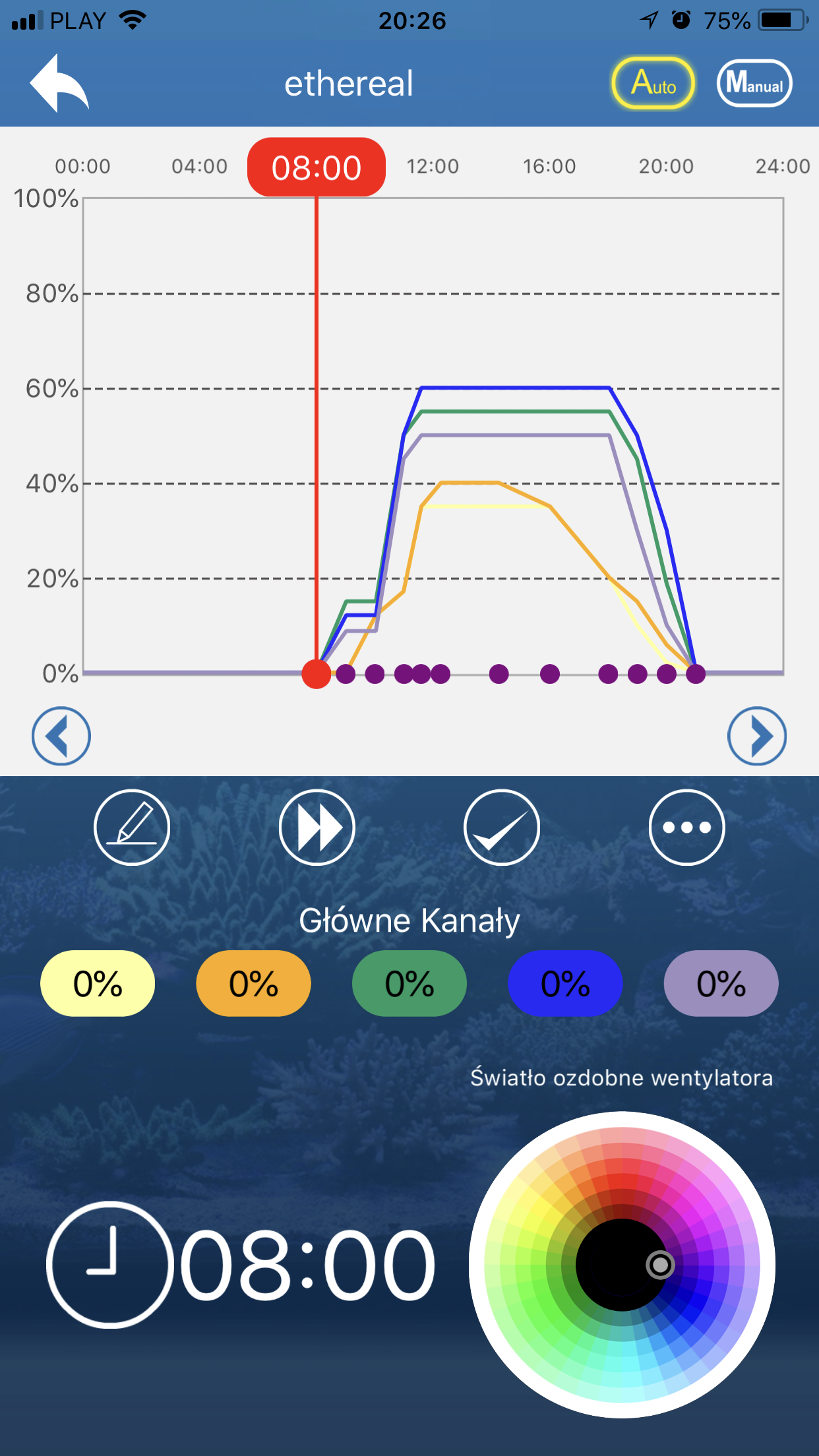This screenshot has width=819, height=1456.
Task: Select the orange channel 0% chip
Action: pyautogui.click(x=253, y=983)
